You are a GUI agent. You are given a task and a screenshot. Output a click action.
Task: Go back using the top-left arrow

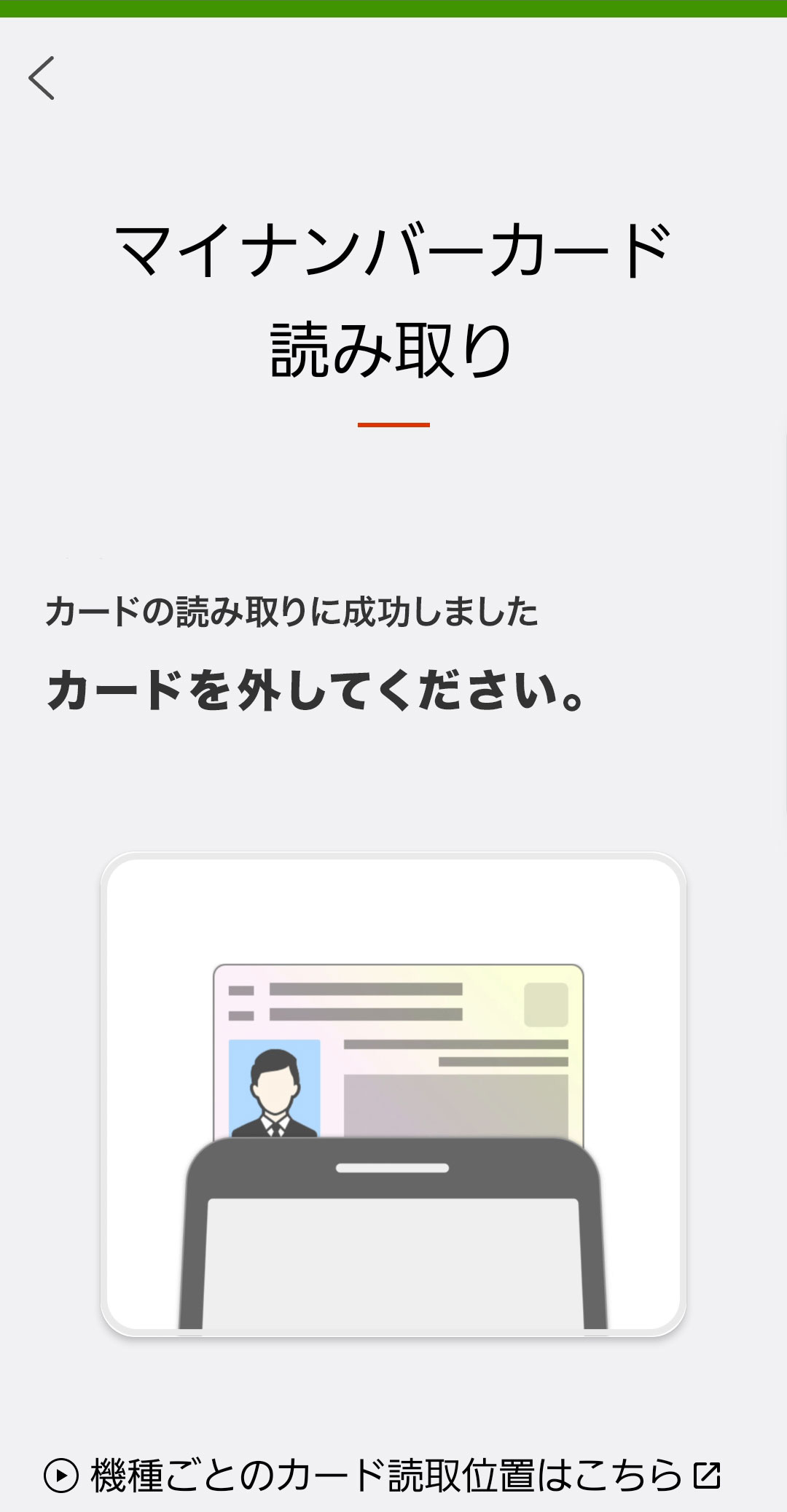42,78
